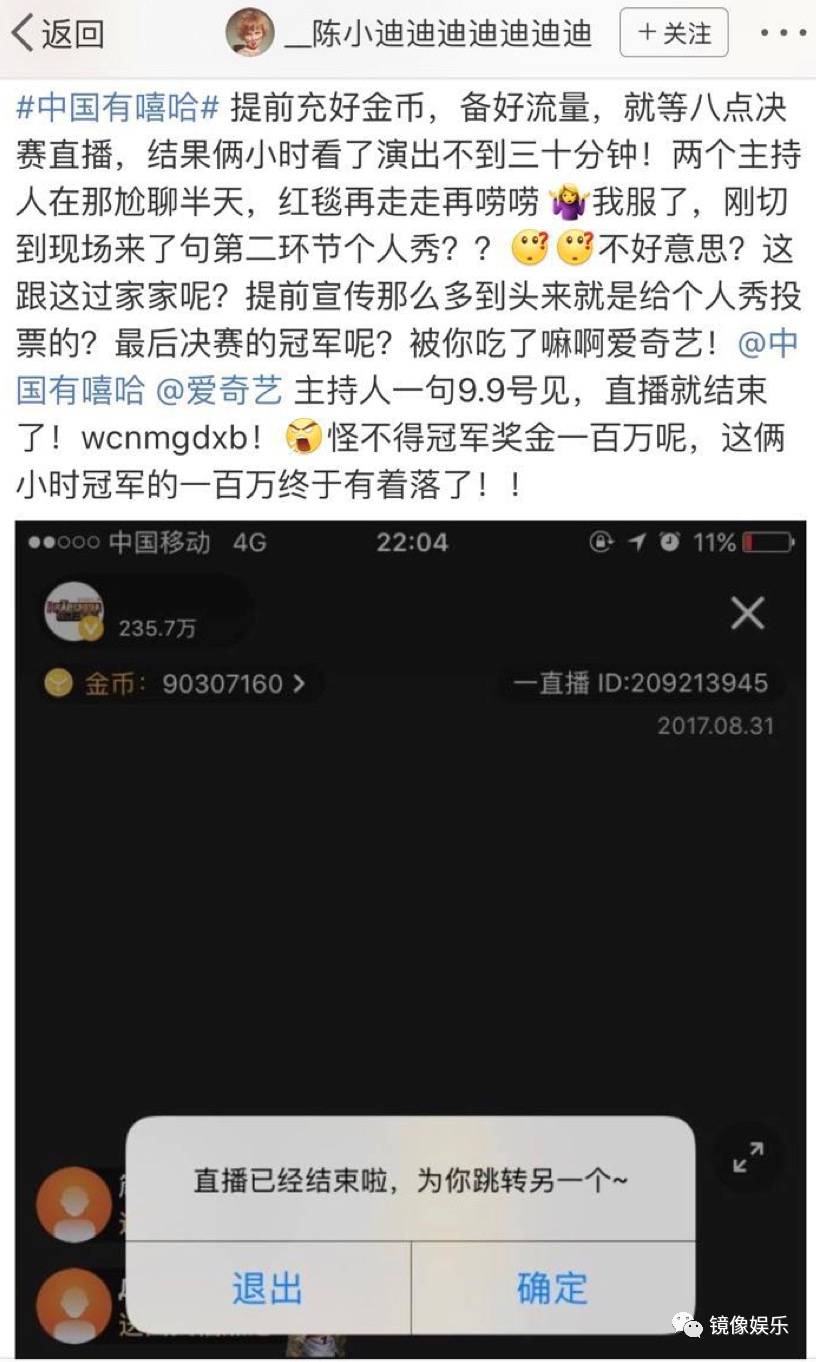Click a blank commenter avatar placeholder
Viewport: 816px width, 1362px height.
(73, 1204)
